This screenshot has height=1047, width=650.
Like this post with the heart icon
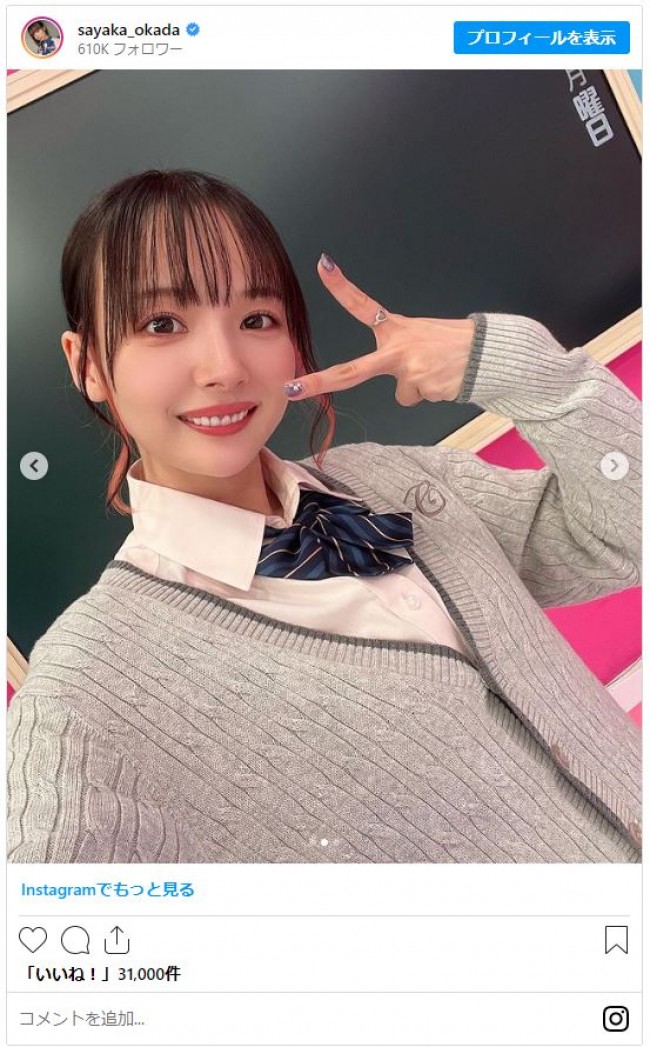33,940
